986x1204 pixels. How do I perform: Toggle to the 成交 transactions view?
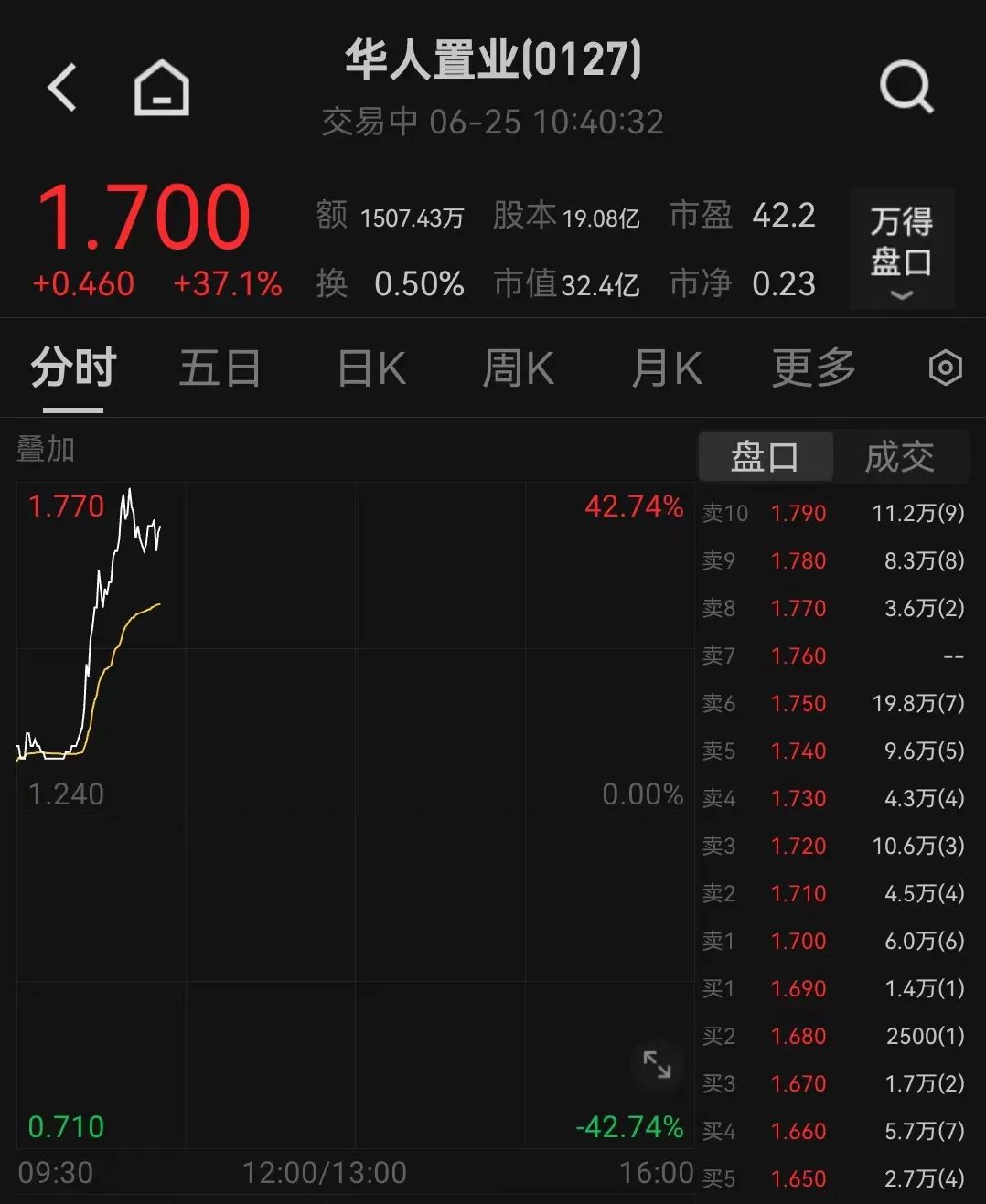coord(901,456)
